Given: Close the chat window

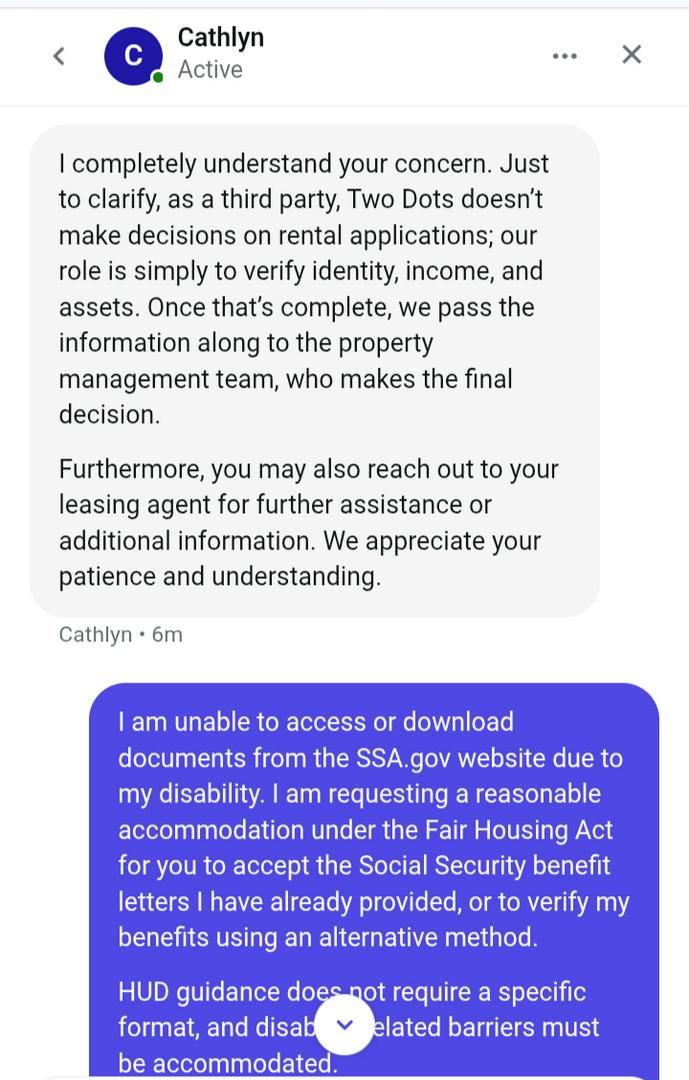Looking at the screenshot, I should pos(631,55).
